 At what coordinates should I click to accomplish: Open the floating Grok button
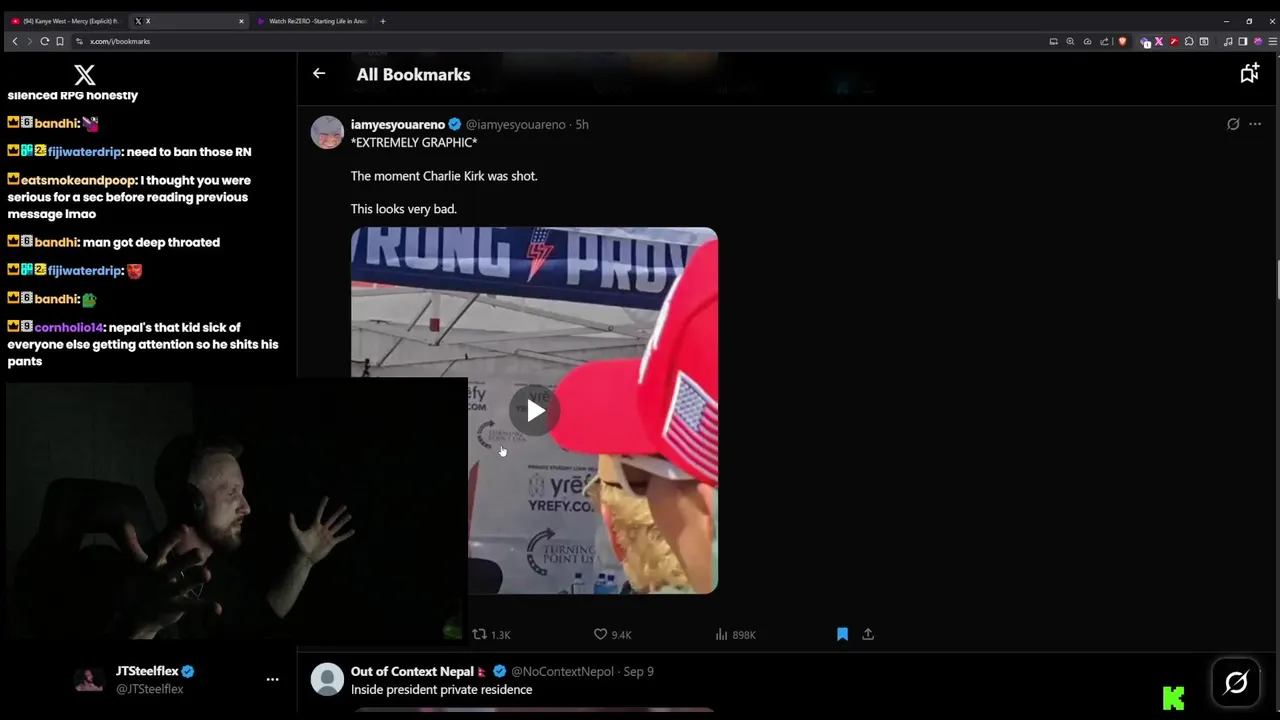[1236, 682]
